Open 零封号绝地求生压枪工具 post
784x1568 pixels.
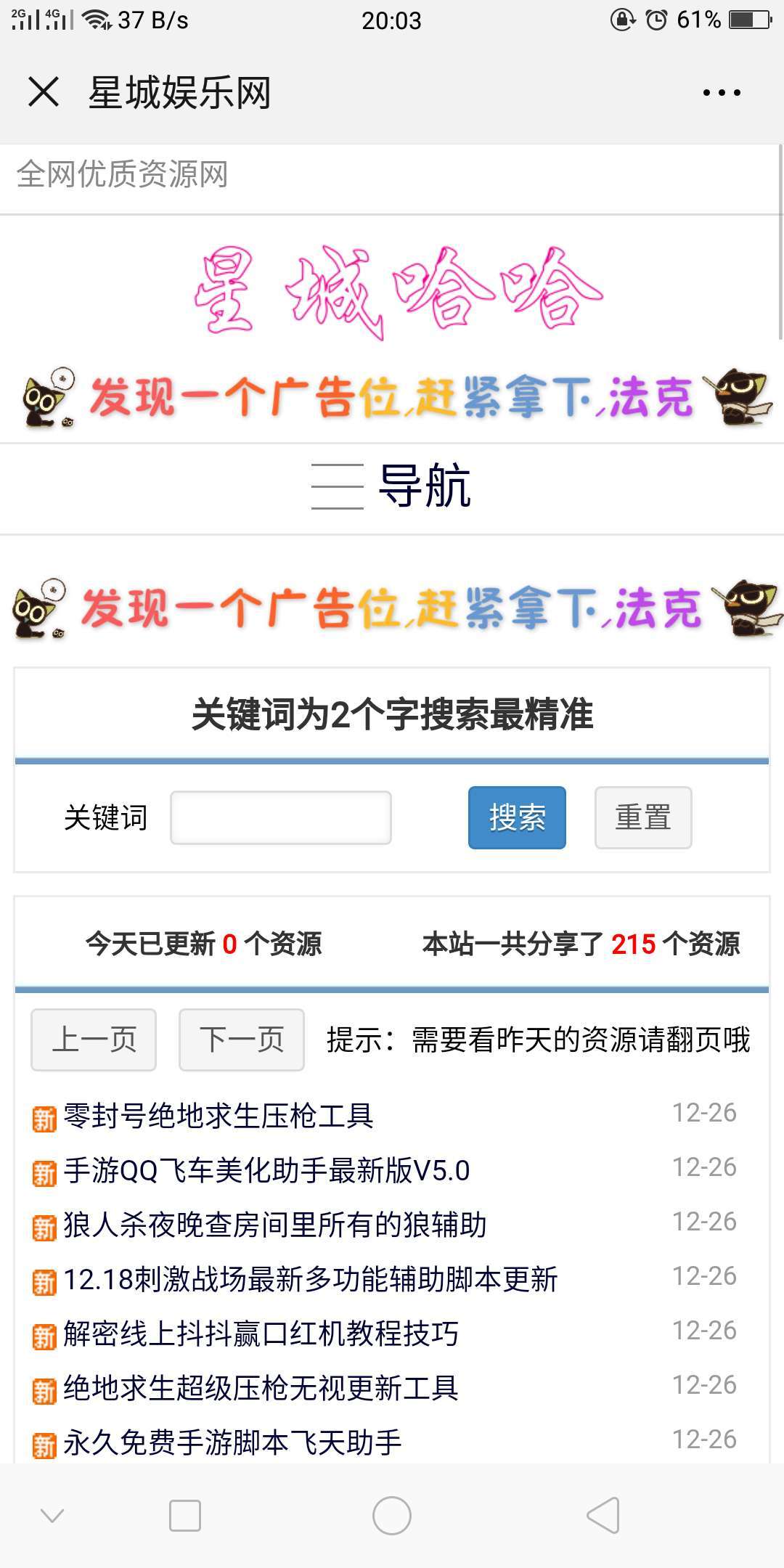218,1116
